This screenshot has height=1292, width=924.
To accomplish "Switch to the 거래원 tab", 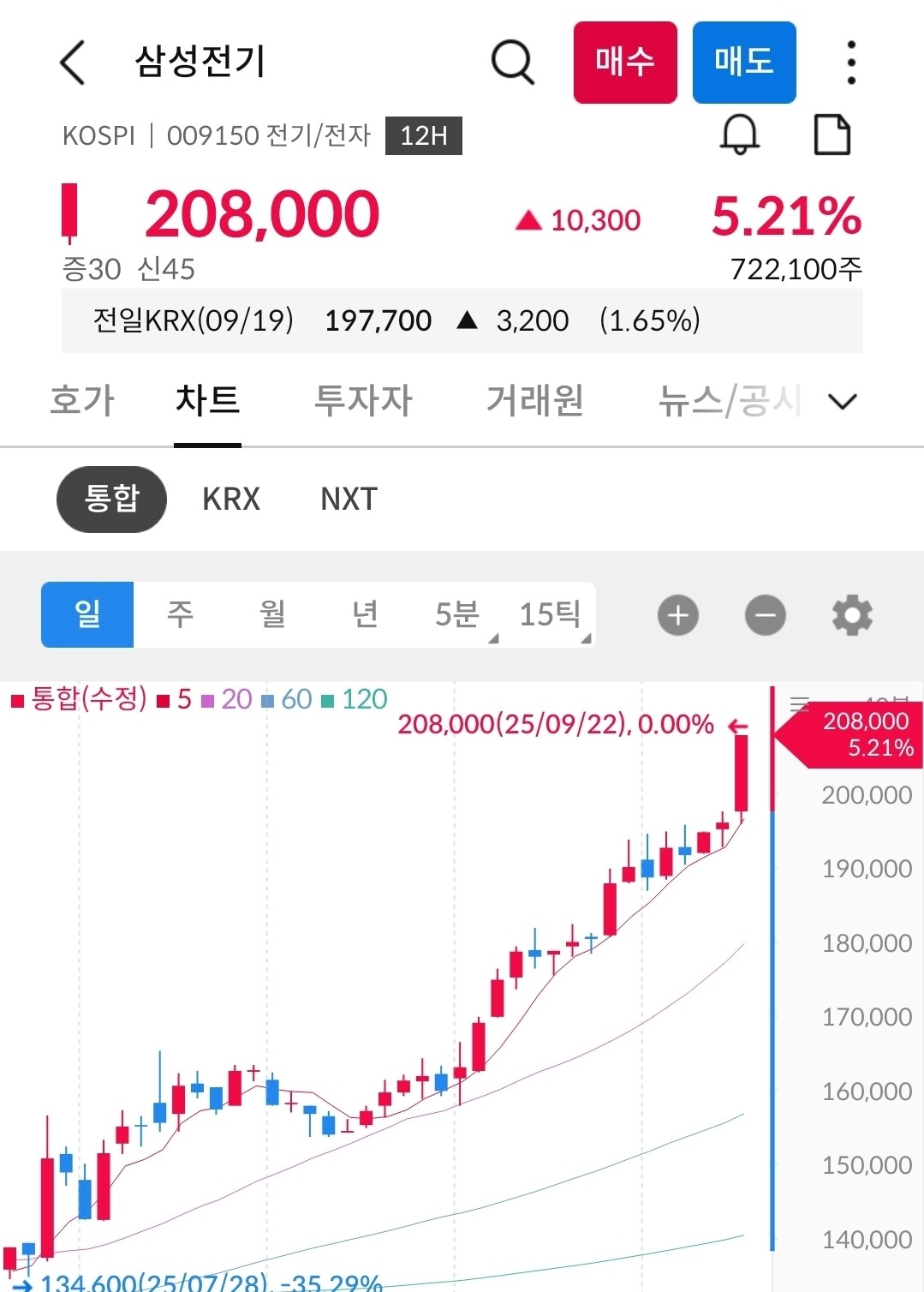I will (x=535, y=400).
